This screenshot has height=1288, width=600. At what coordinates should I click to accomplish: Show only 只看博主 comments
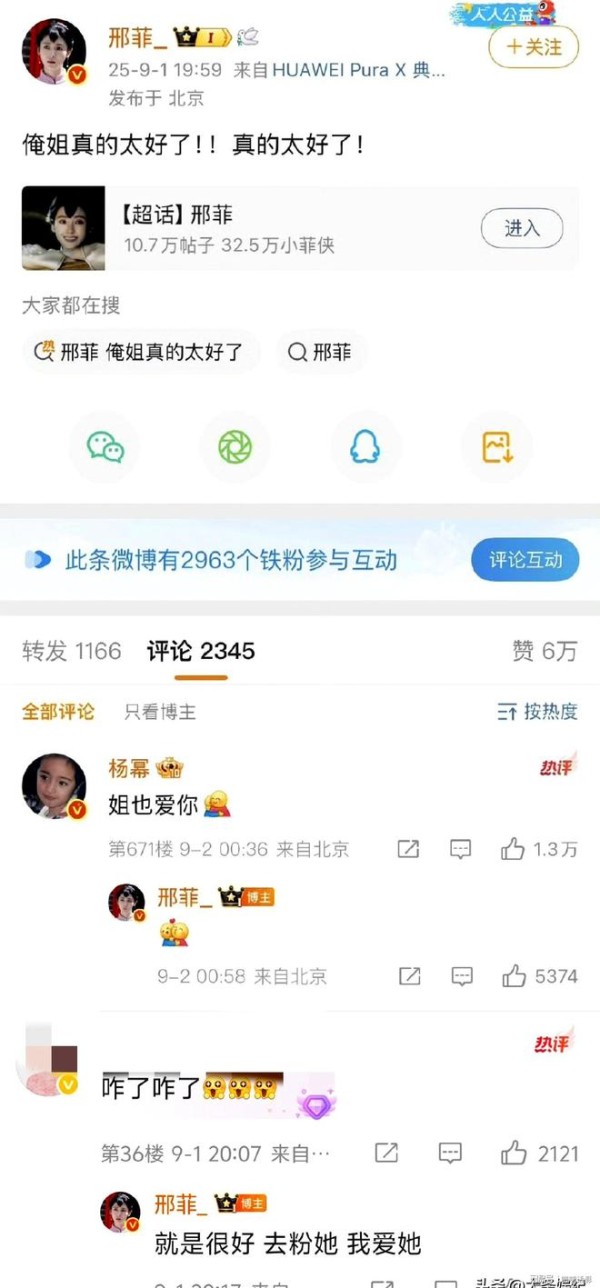point(160,712)
